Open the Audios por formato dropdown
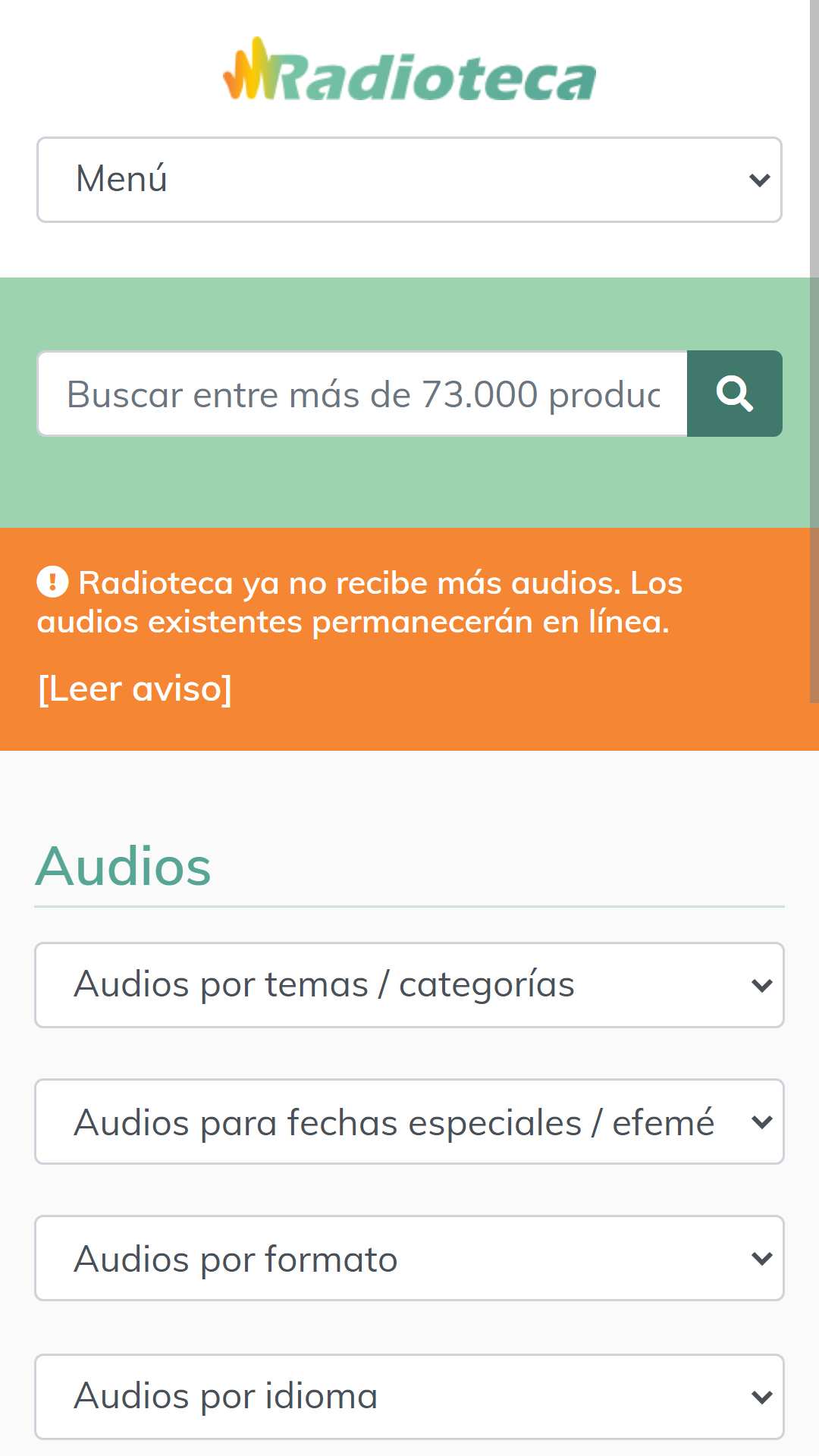 coord(409,1258)
